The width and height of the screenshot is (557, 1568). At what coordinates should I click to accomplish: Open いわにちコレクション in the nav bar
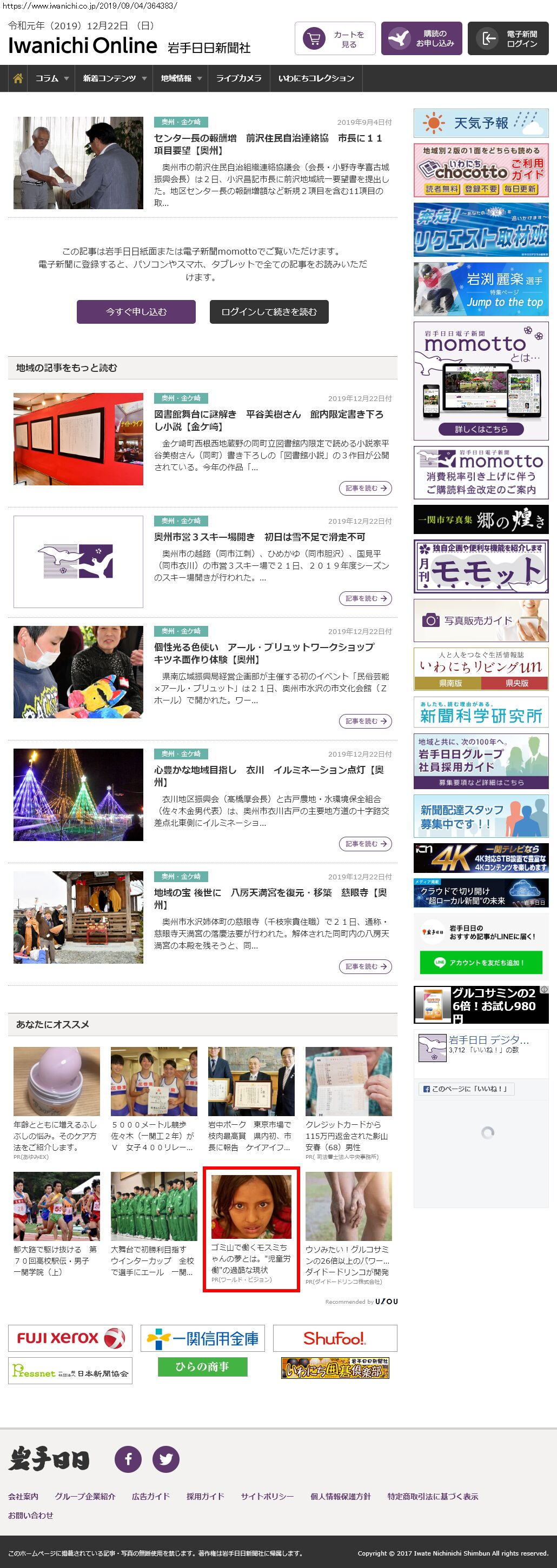pos(316,78)
